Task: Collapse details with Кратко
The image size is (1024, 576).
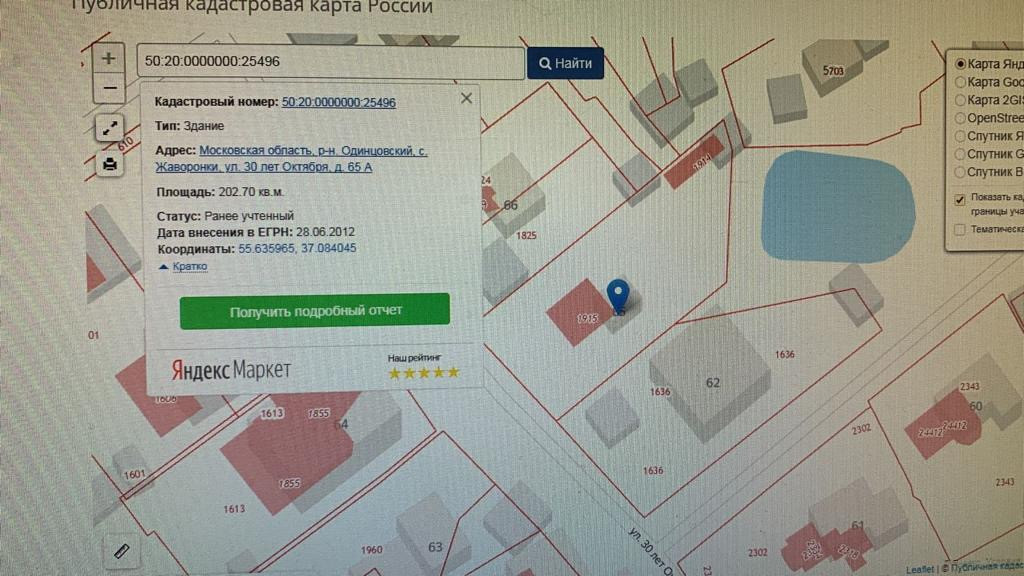Action: tap(184, 267)
